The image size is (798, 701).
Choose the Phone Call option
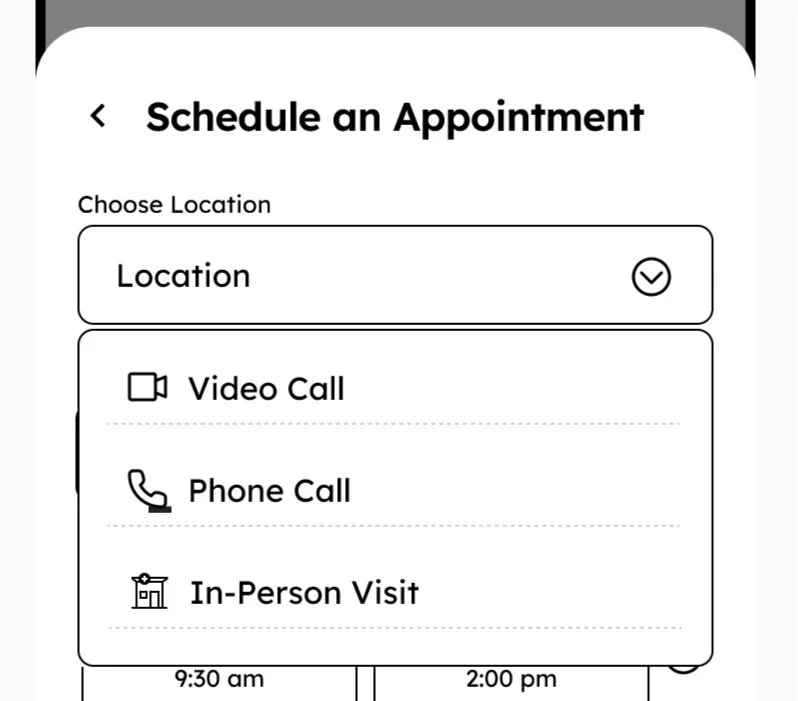point(269,490)
